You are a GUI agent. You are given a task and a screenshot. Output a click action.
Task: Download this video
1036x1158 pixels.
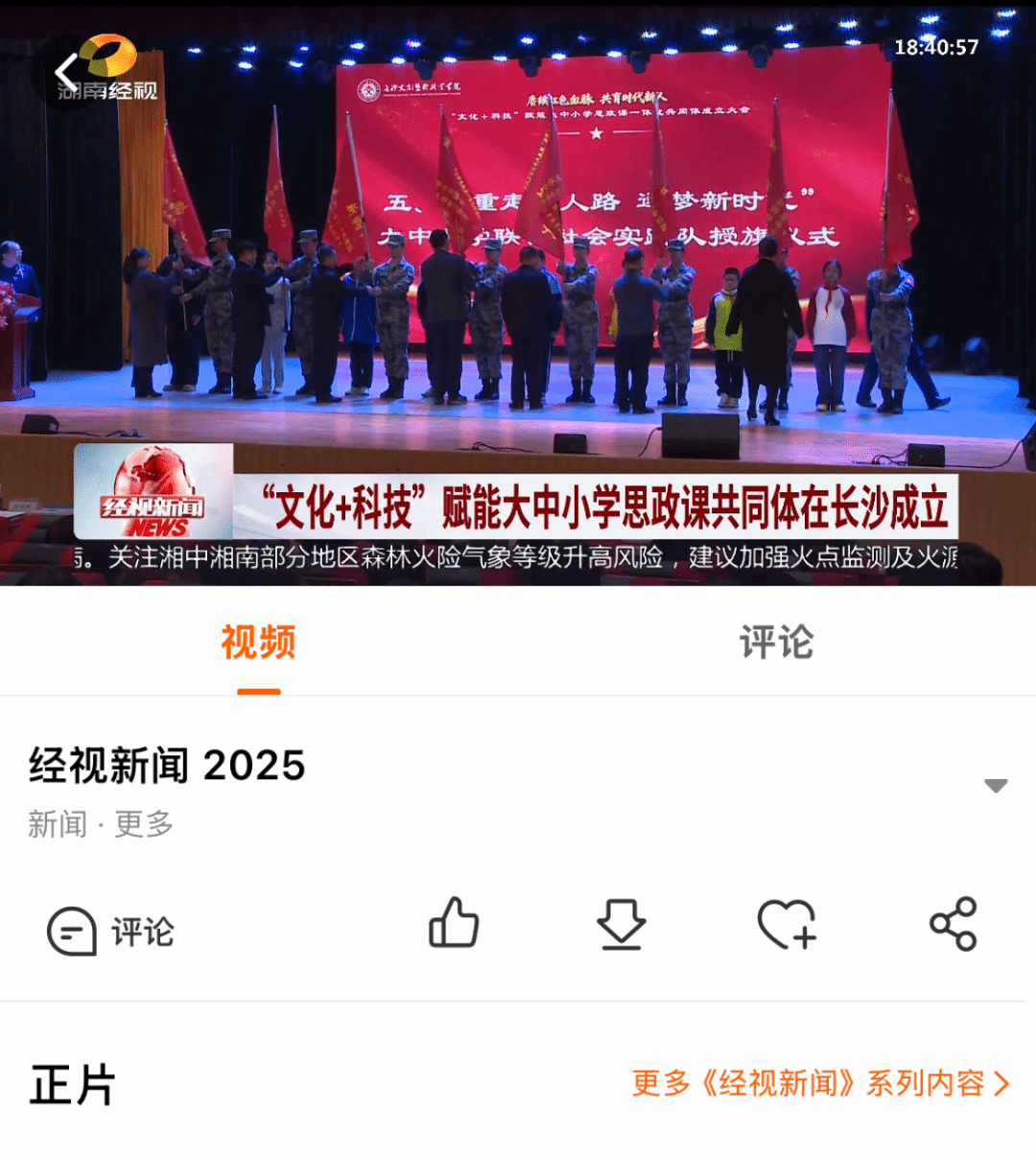click(622, 924)
